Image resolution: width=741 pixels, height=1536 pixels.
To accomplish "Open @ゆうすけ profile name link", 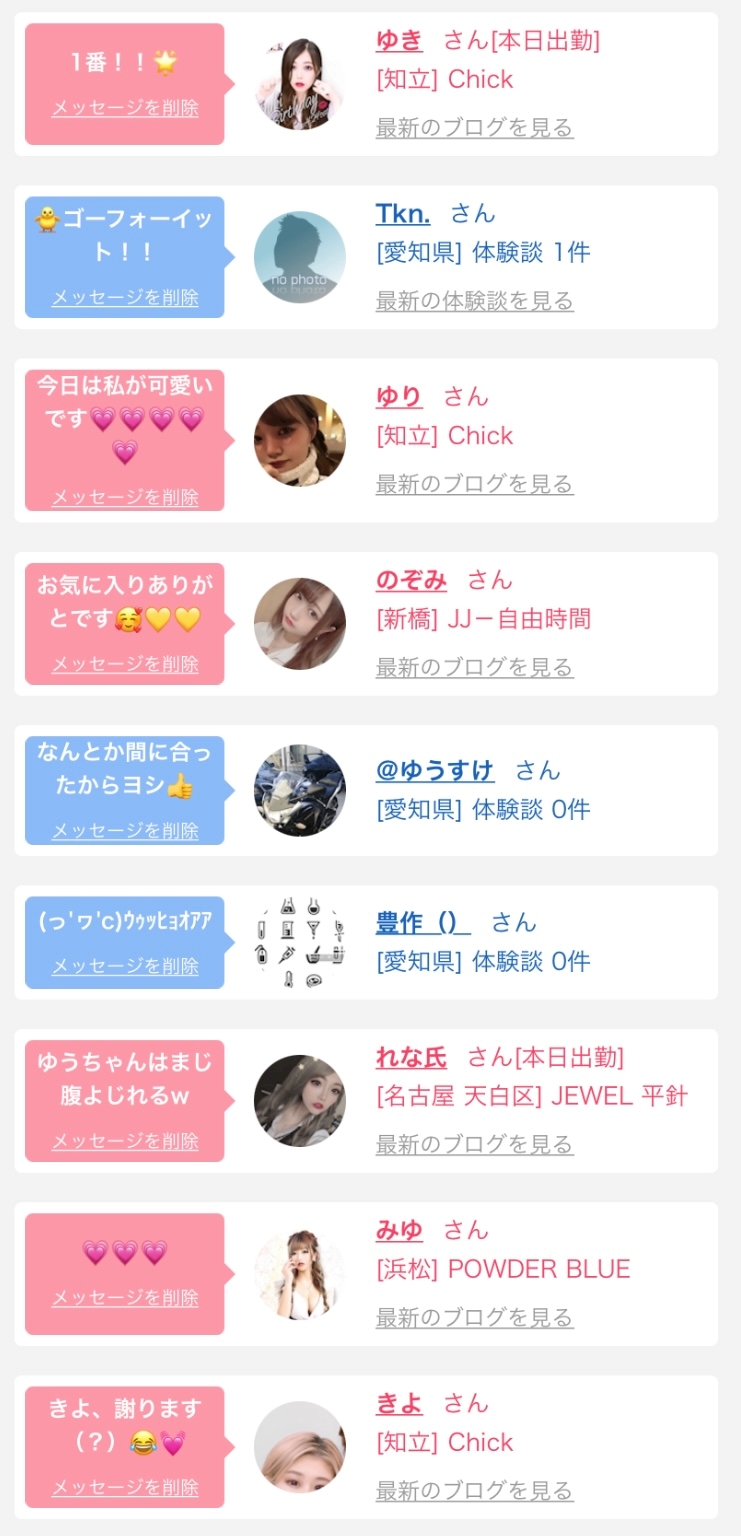I will pyautogui.click(x=435, y=771).
